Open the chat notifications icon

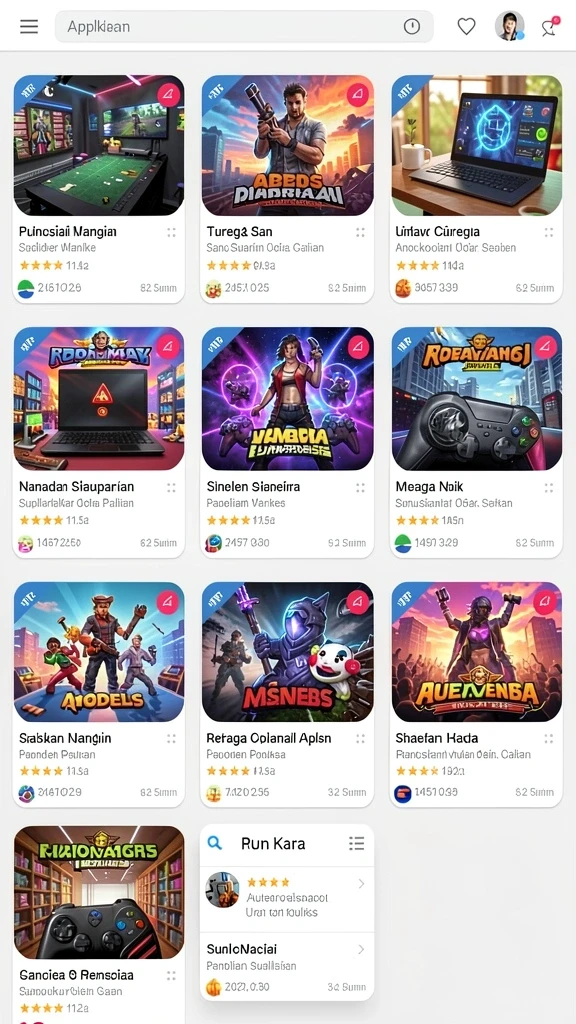pos(551,26)
